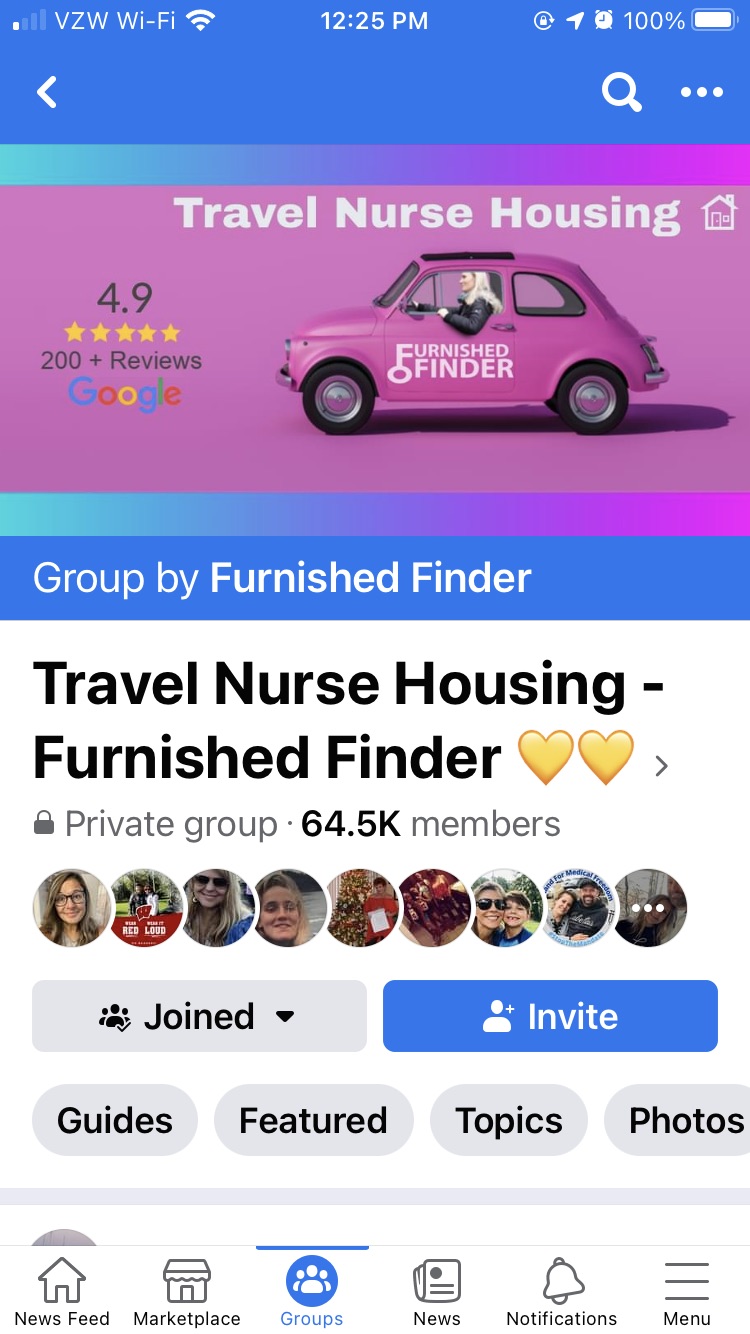Search within this group
The width and height of the screenshot is (750, 1334).
[621, 92]
